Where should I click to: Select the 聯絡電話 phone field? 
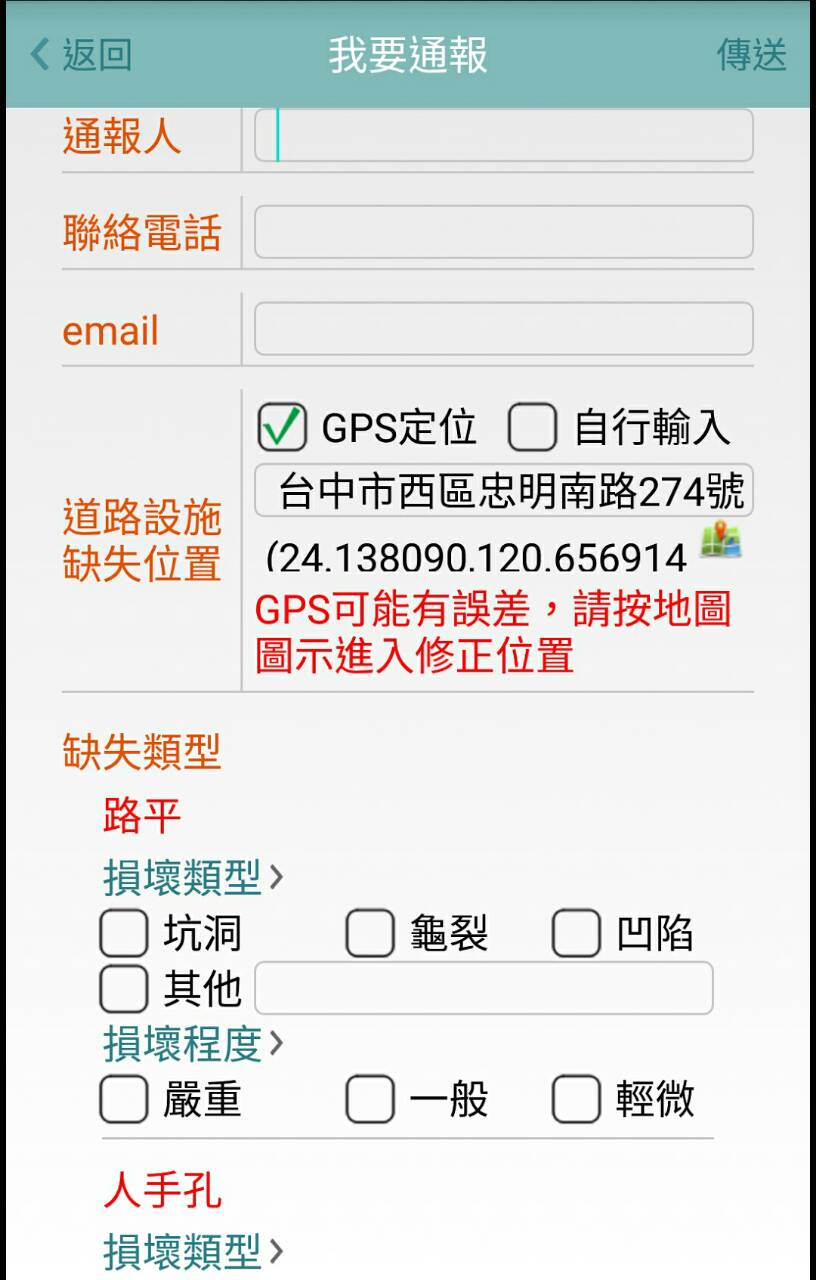coord(503,232)
